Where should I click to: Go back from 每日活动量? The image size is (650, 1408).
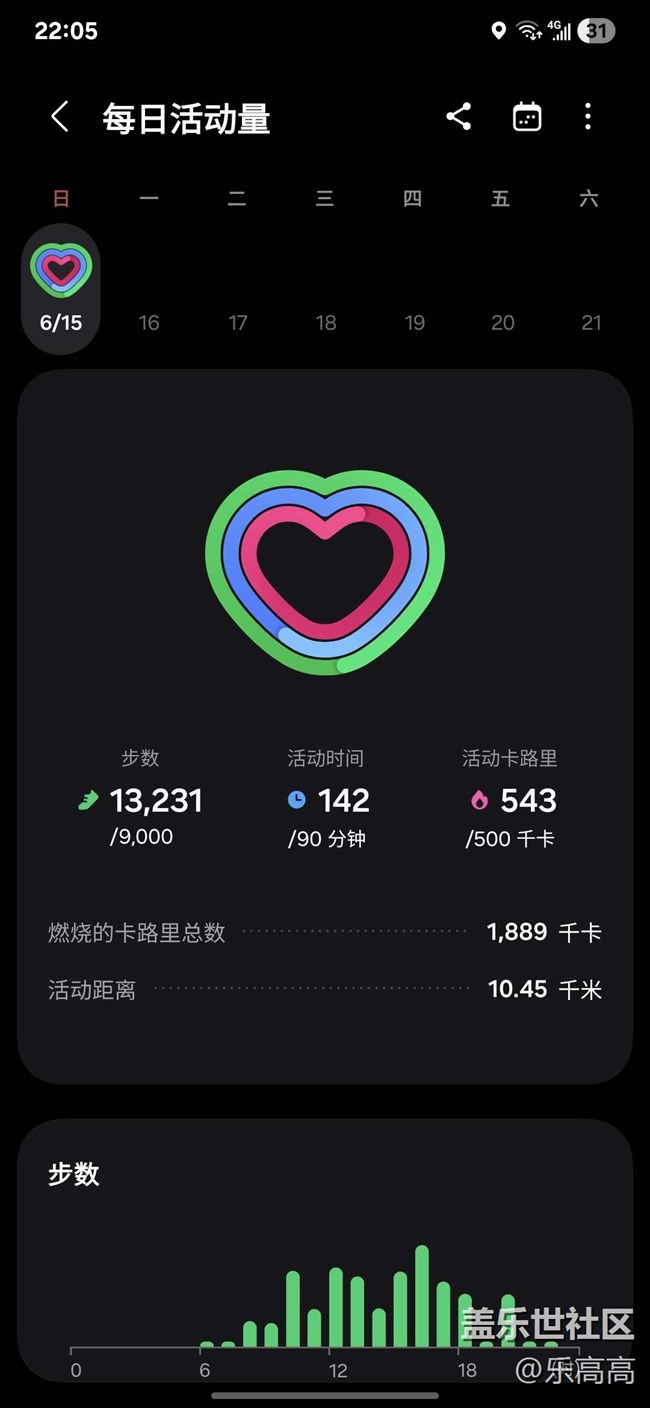click(60, 117)
